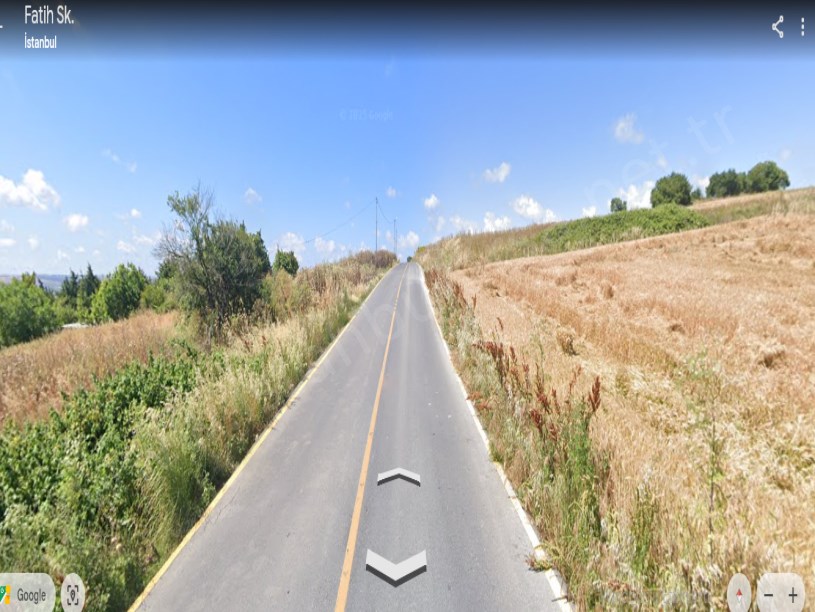The height and width of the screenshot is (612, 815).
Task: Tap the scan icon beside Google
Action: click(x=72, y=594)
